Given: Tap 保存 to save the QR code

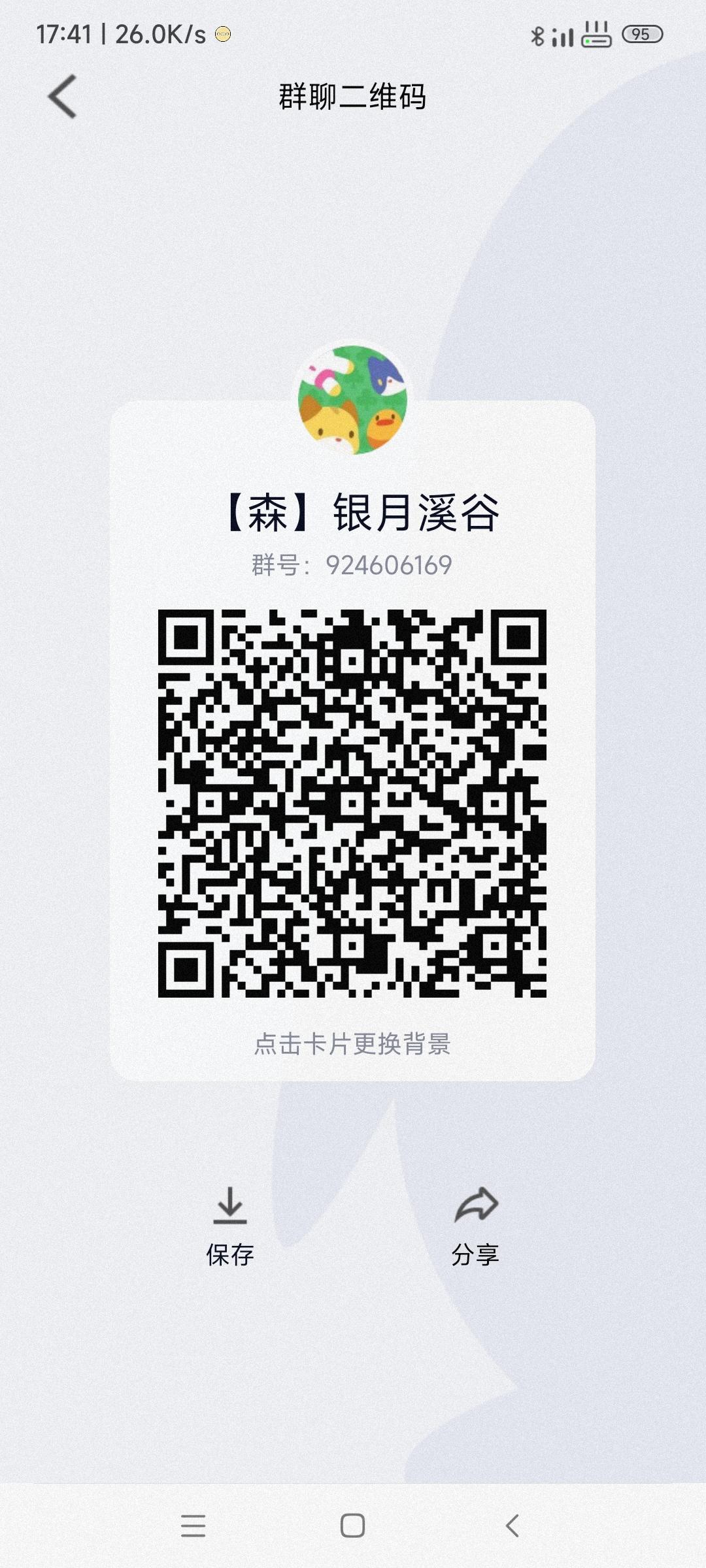Looking at the screenshot, I should coord(230,1253).
